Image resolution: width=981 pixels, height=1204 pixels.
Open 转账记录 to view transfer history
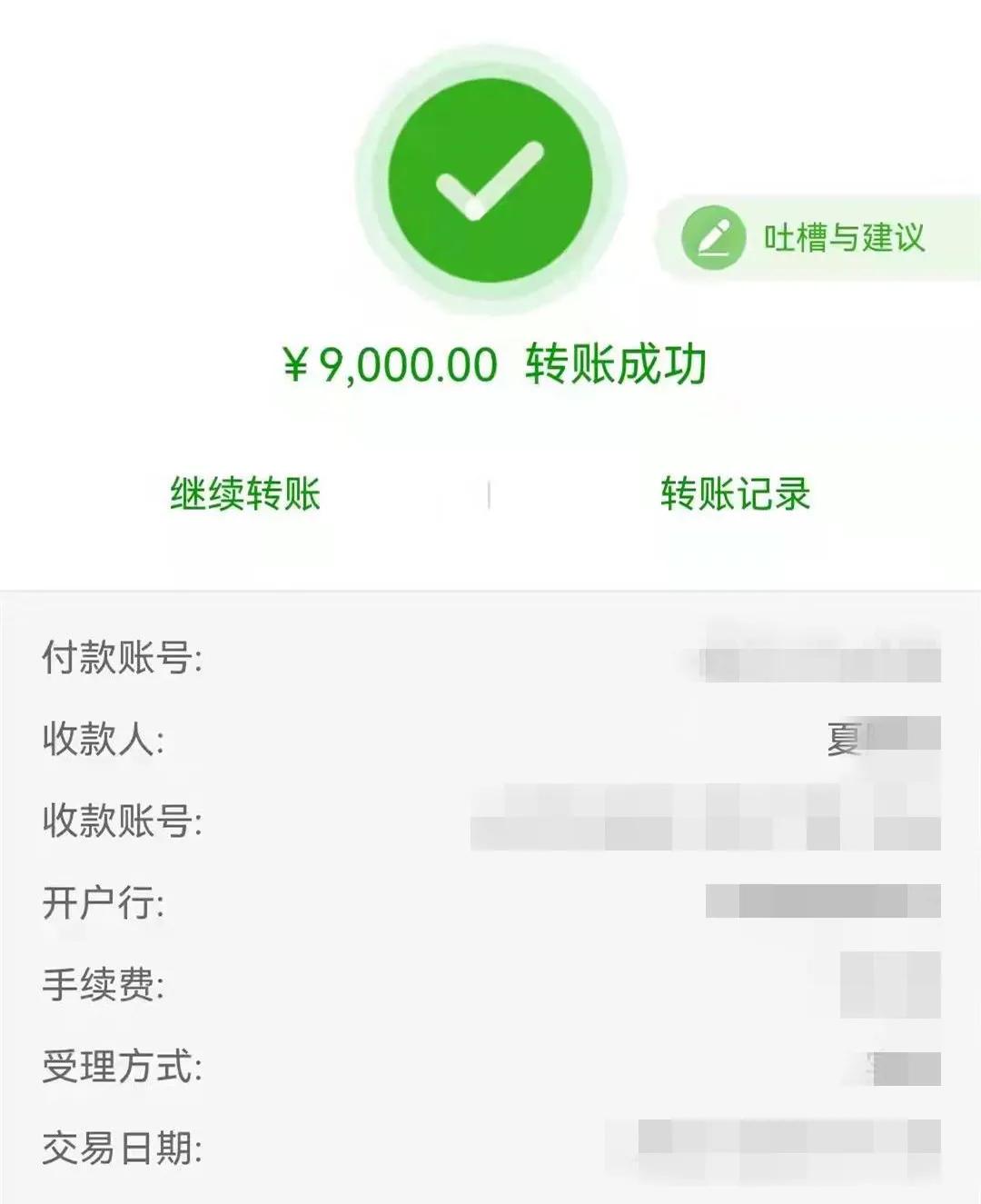(736, 492)
